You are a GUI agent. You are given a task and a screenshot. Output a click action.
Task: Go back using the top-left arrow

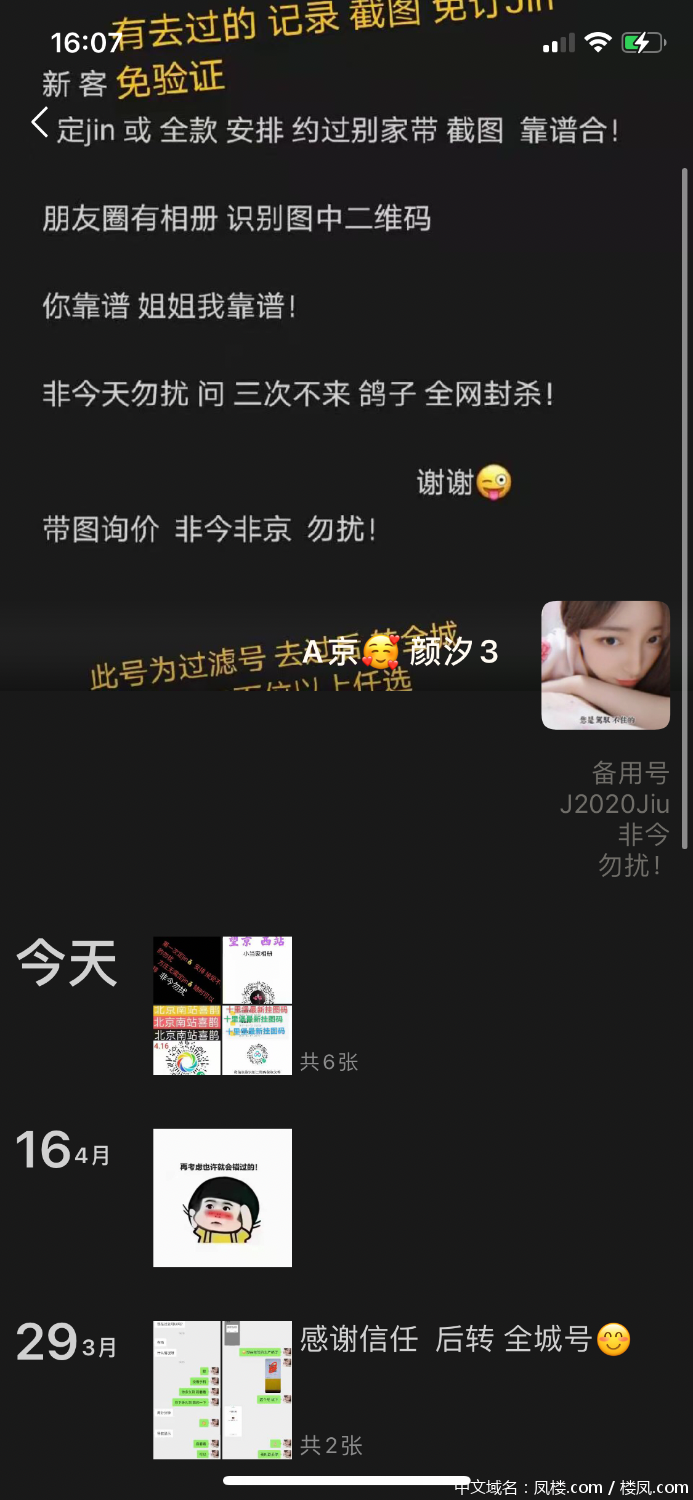click(40, 123)
